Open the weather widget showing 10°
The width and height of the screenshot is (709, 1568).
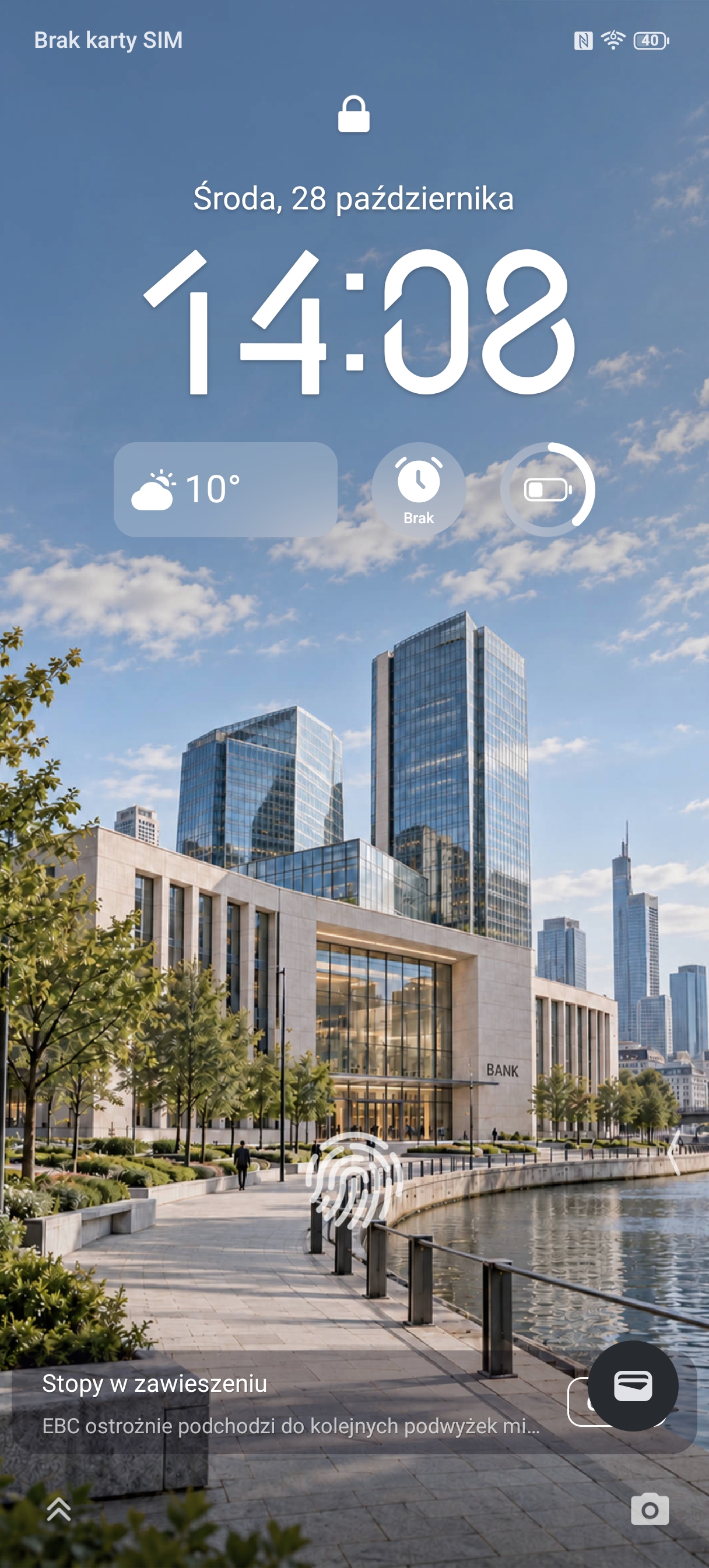pyautogui.click(x=225, y=489)
